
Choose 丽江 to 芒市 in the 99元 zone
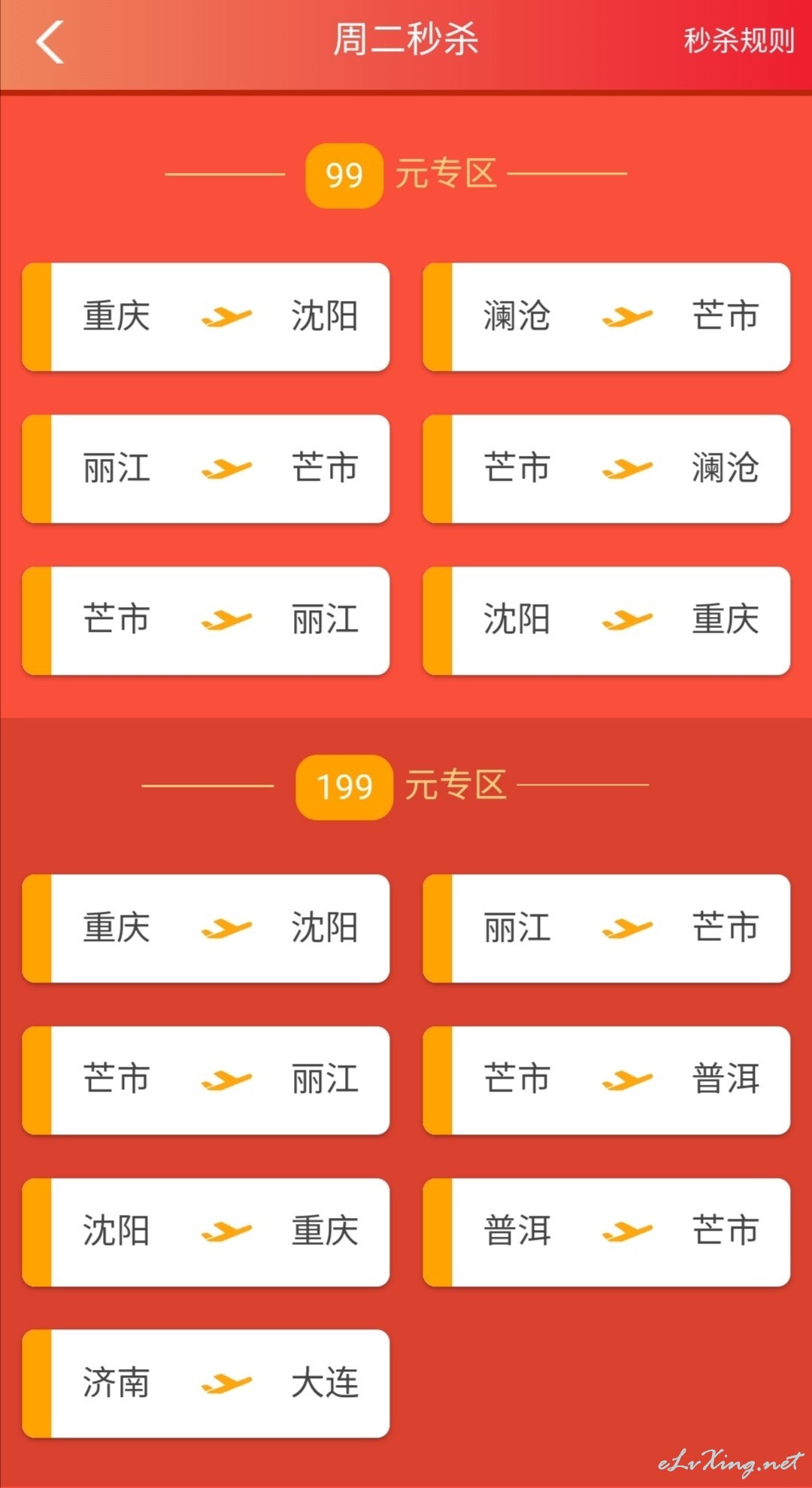(x=206, y=469)
